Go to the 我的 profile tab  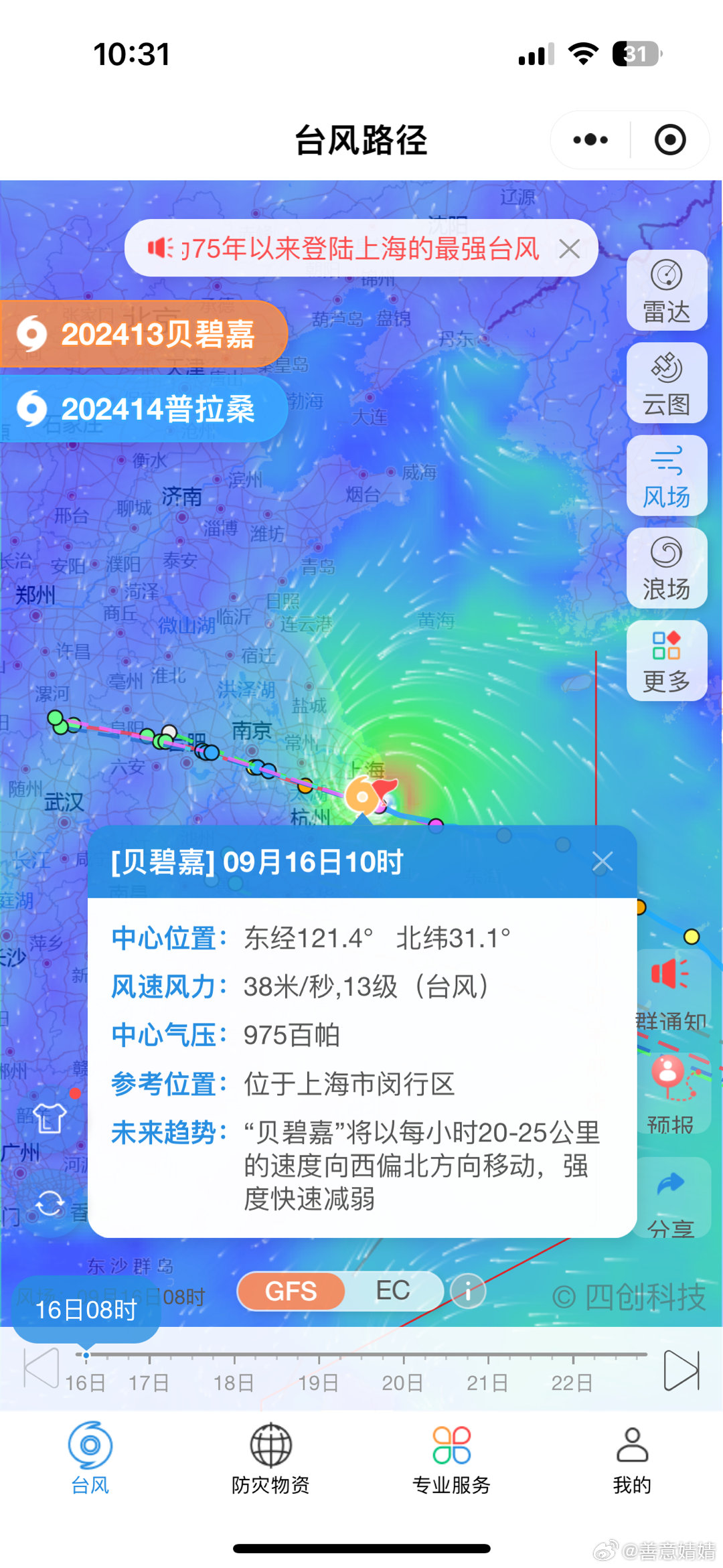[632, 1458]
